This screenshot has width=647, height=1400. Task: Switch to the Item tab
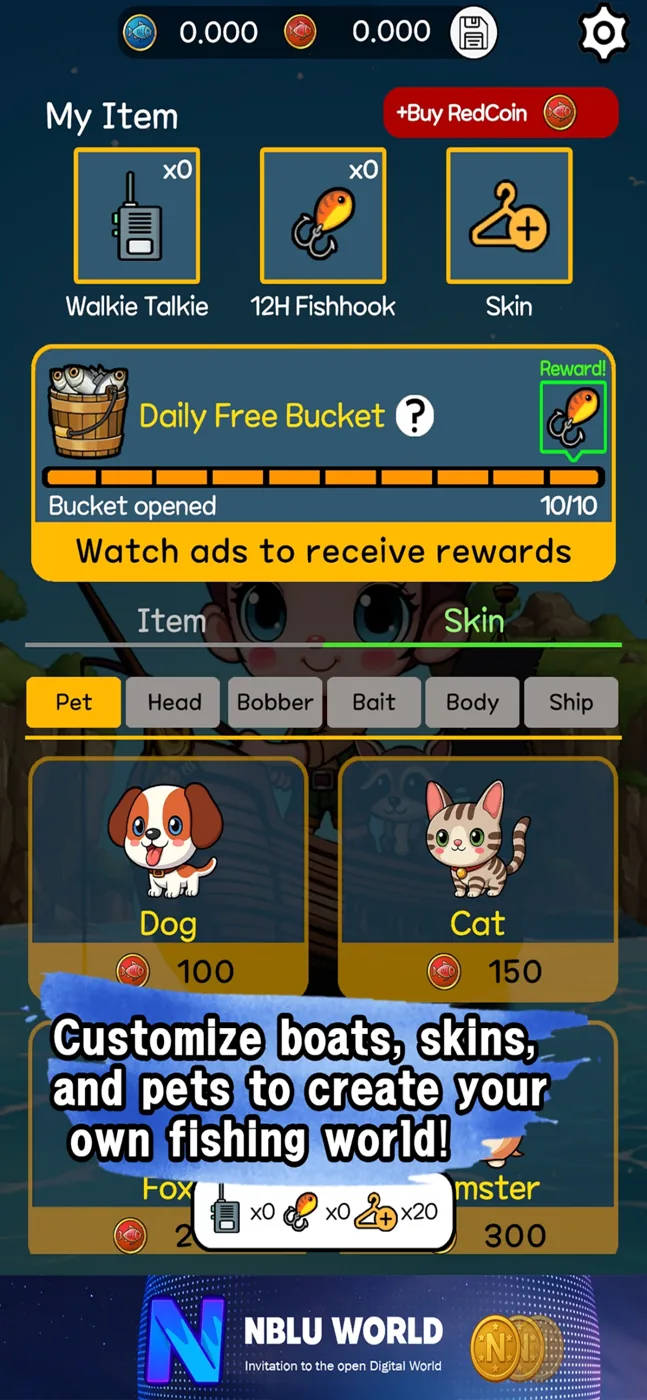click(x=172, y=621)
